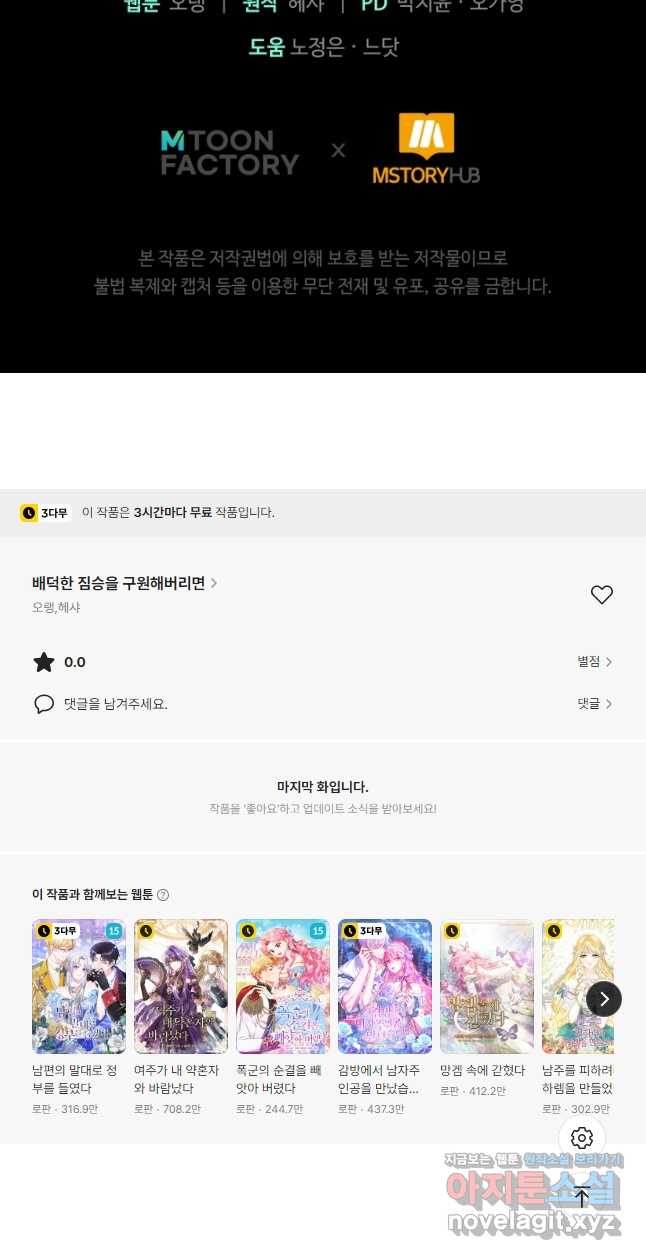The width and height of the screenshot is (646, 1260).
Task: Open the 별점 rating page
Action: (x=594, y=662)
